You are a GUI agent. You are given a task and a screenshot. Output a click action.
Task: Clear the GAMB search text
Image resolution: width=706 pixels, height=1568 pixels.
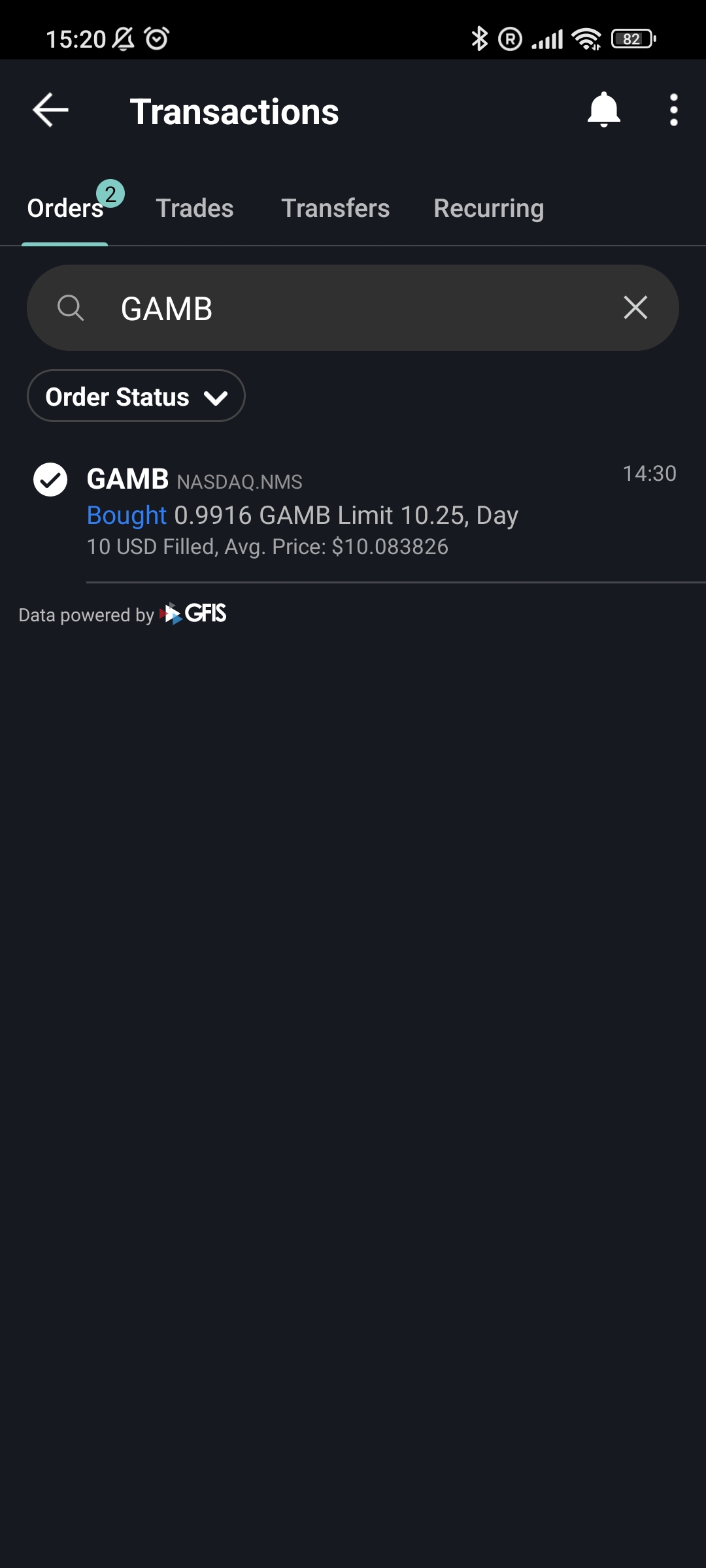[635, 308]
